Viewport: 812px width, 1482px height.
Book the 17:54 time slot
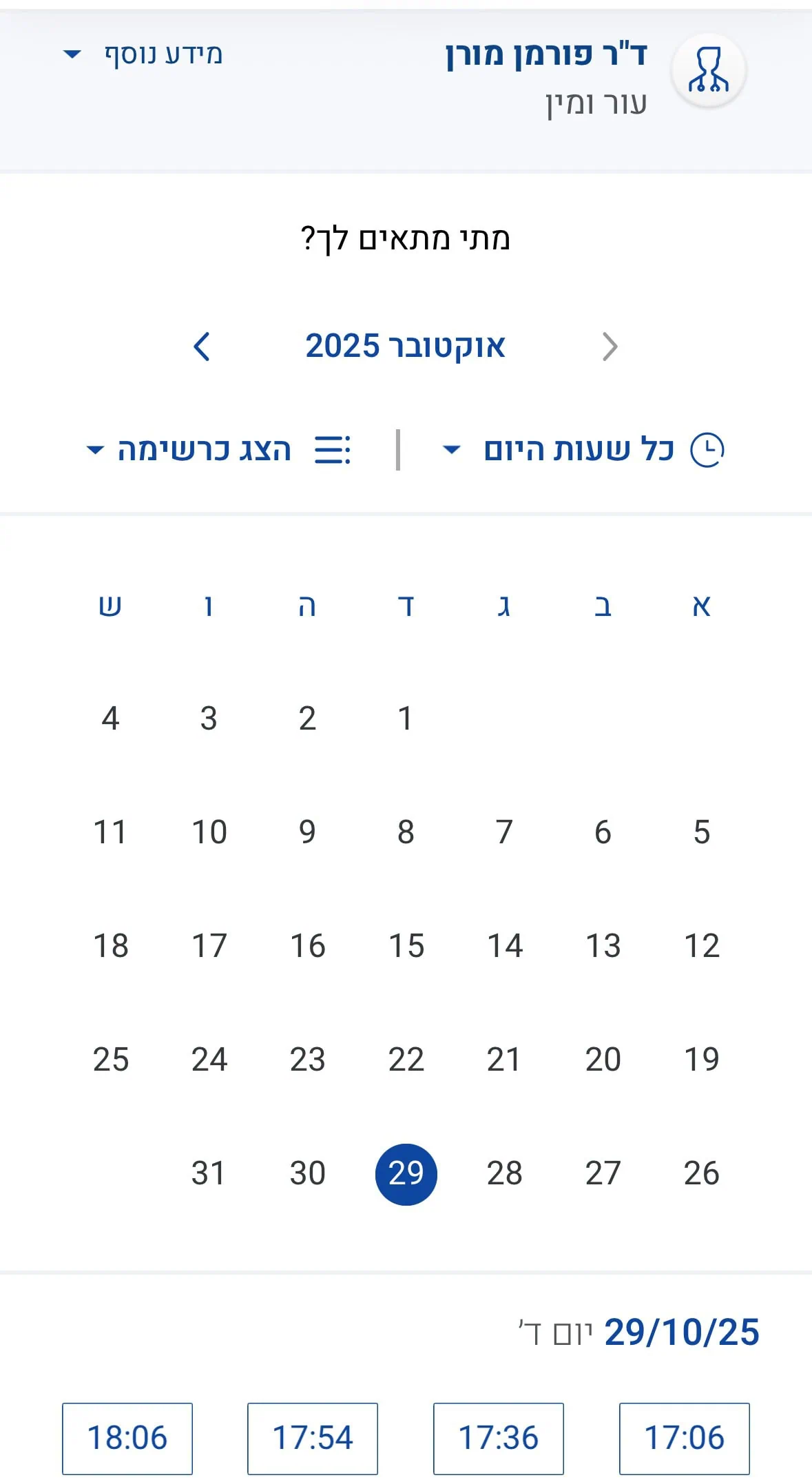313,1438
